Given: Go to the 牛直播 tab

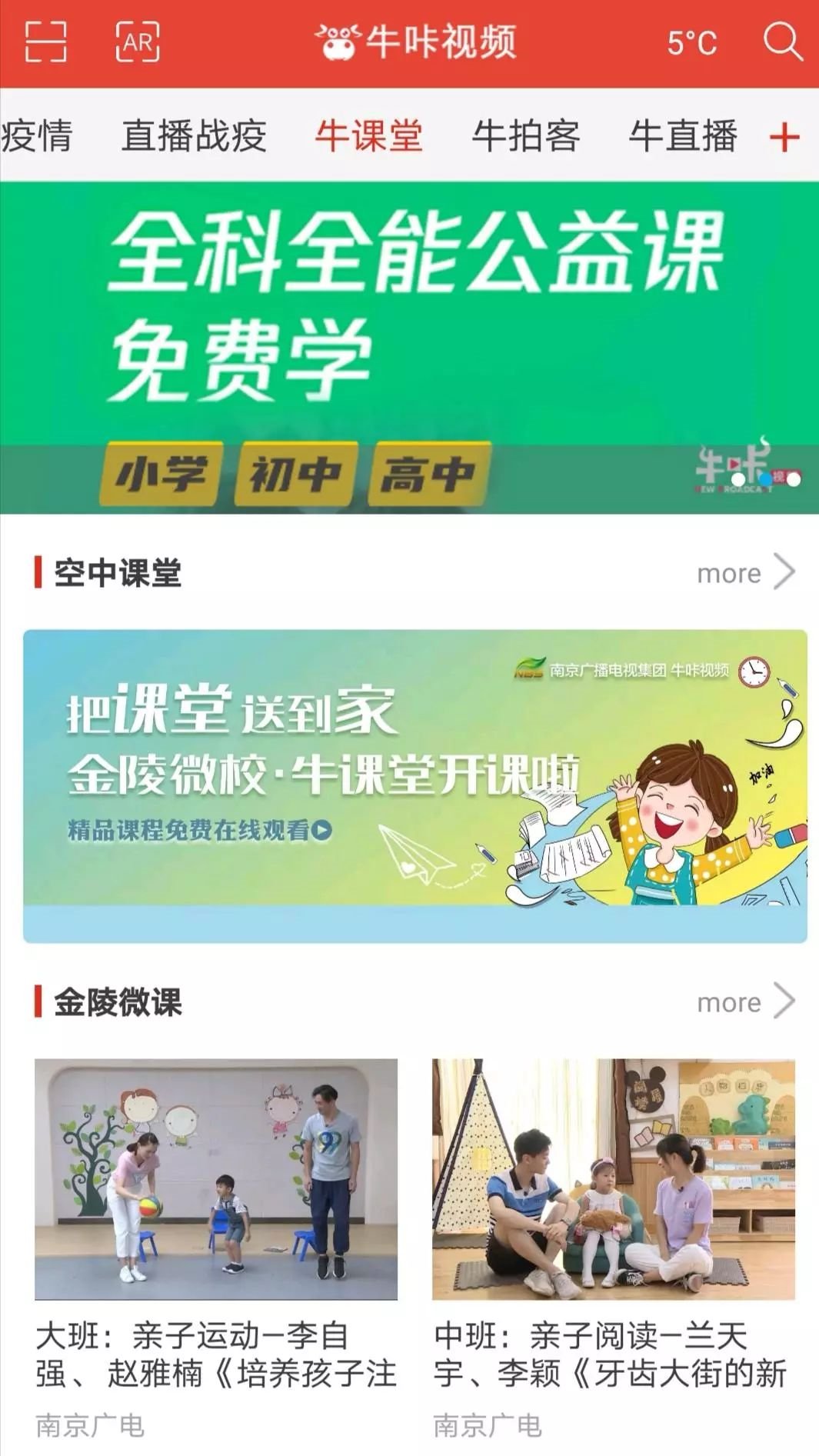Looking at the screenshot, I should click(683, 136).
